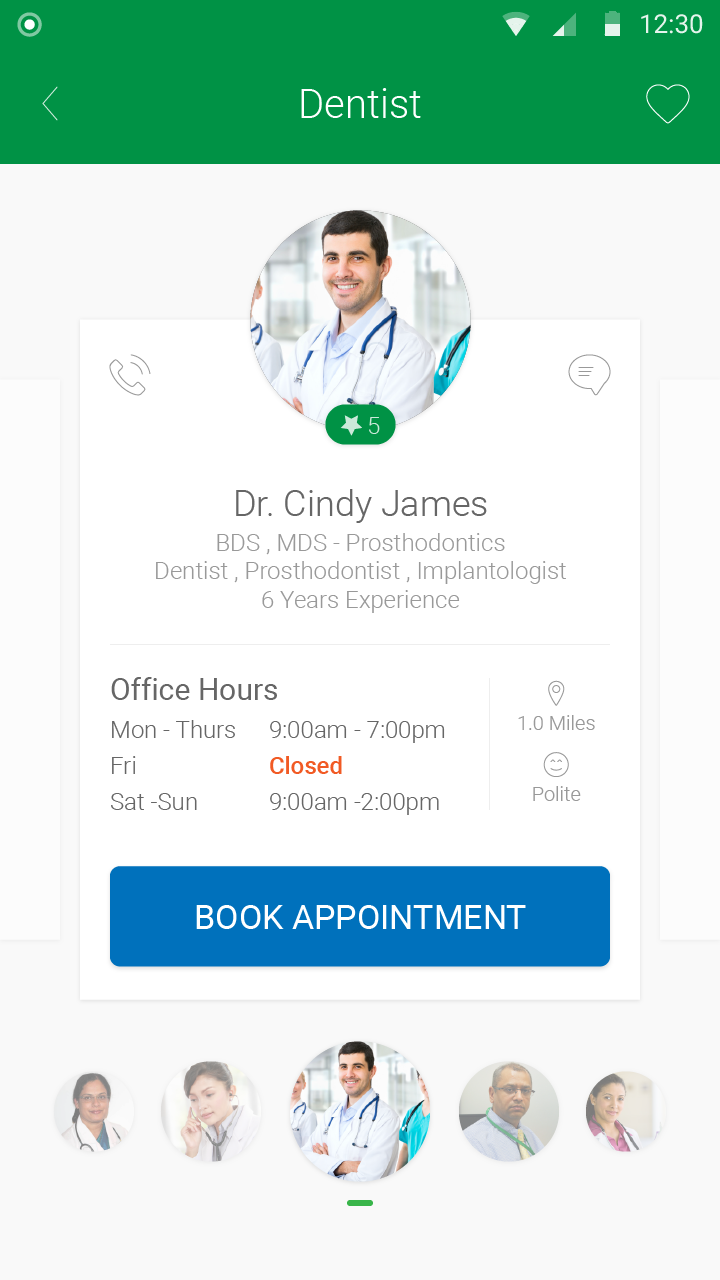
Task: Open Dr. Cindy James's profile photo
Action: point(360,315)
